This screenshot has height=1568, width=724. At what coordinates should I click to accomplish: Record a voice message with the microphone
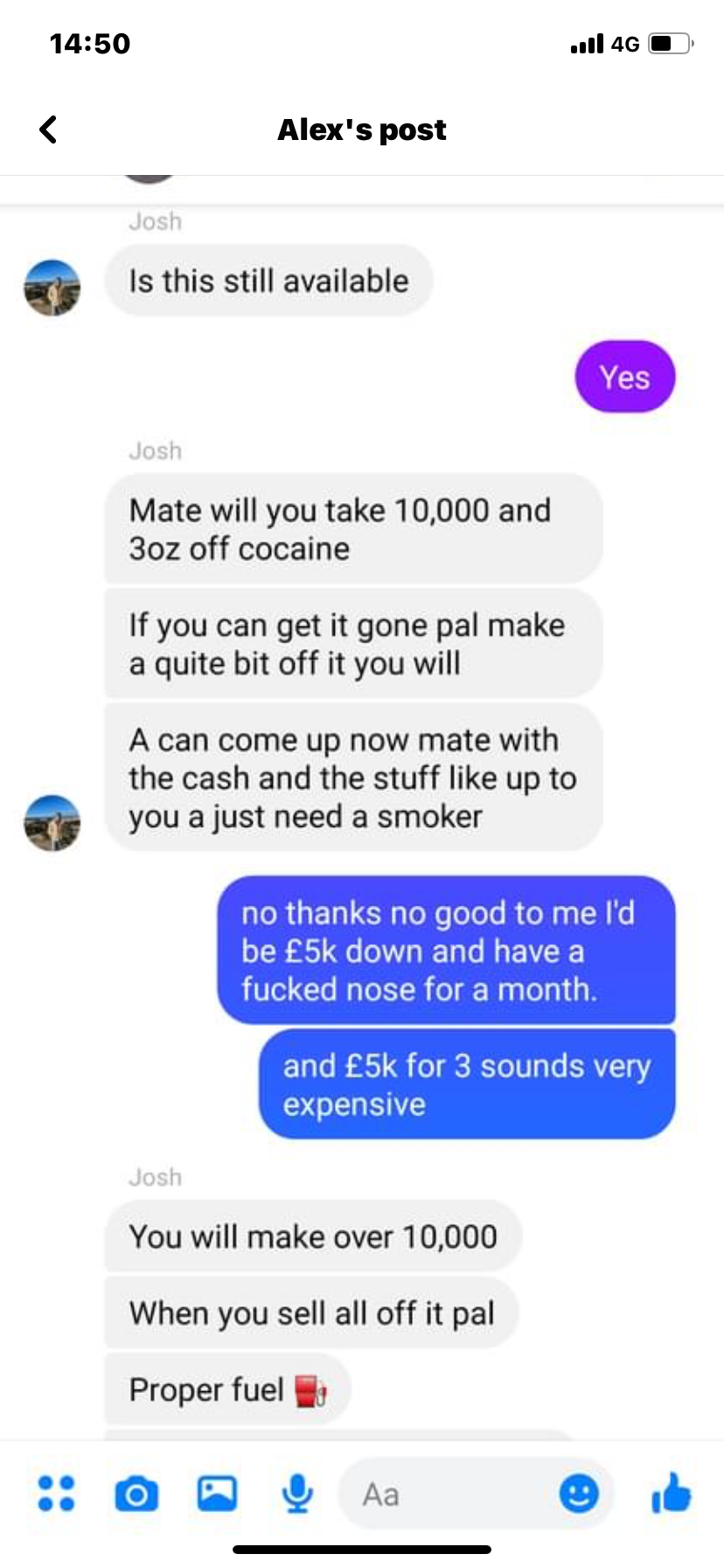click(297, 1494)
